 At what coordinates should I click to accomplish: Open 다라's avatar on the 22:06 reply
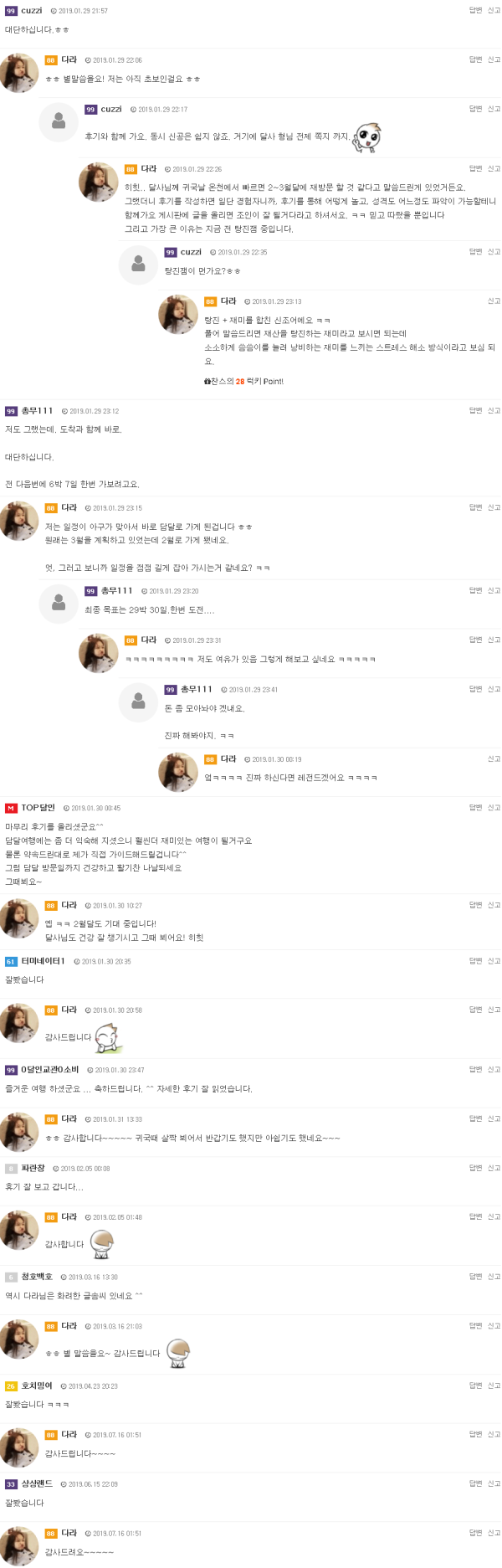[20, 73]
